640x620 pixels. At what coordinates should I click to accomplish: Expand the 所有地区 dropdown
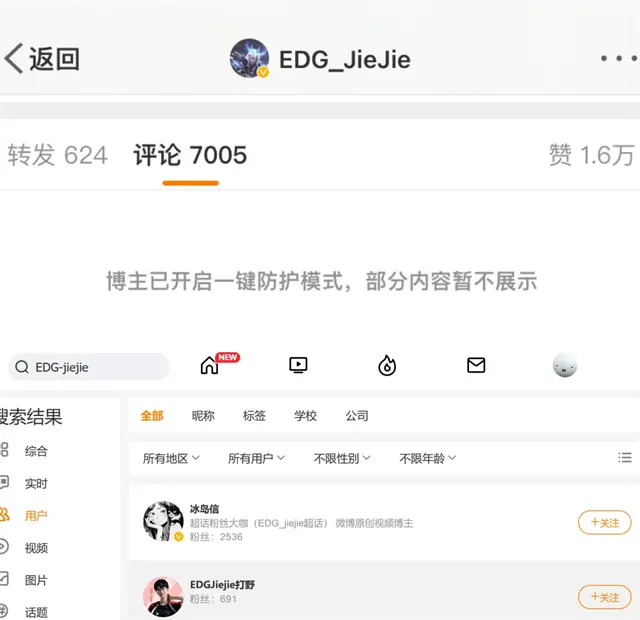(x=171, y=458)
